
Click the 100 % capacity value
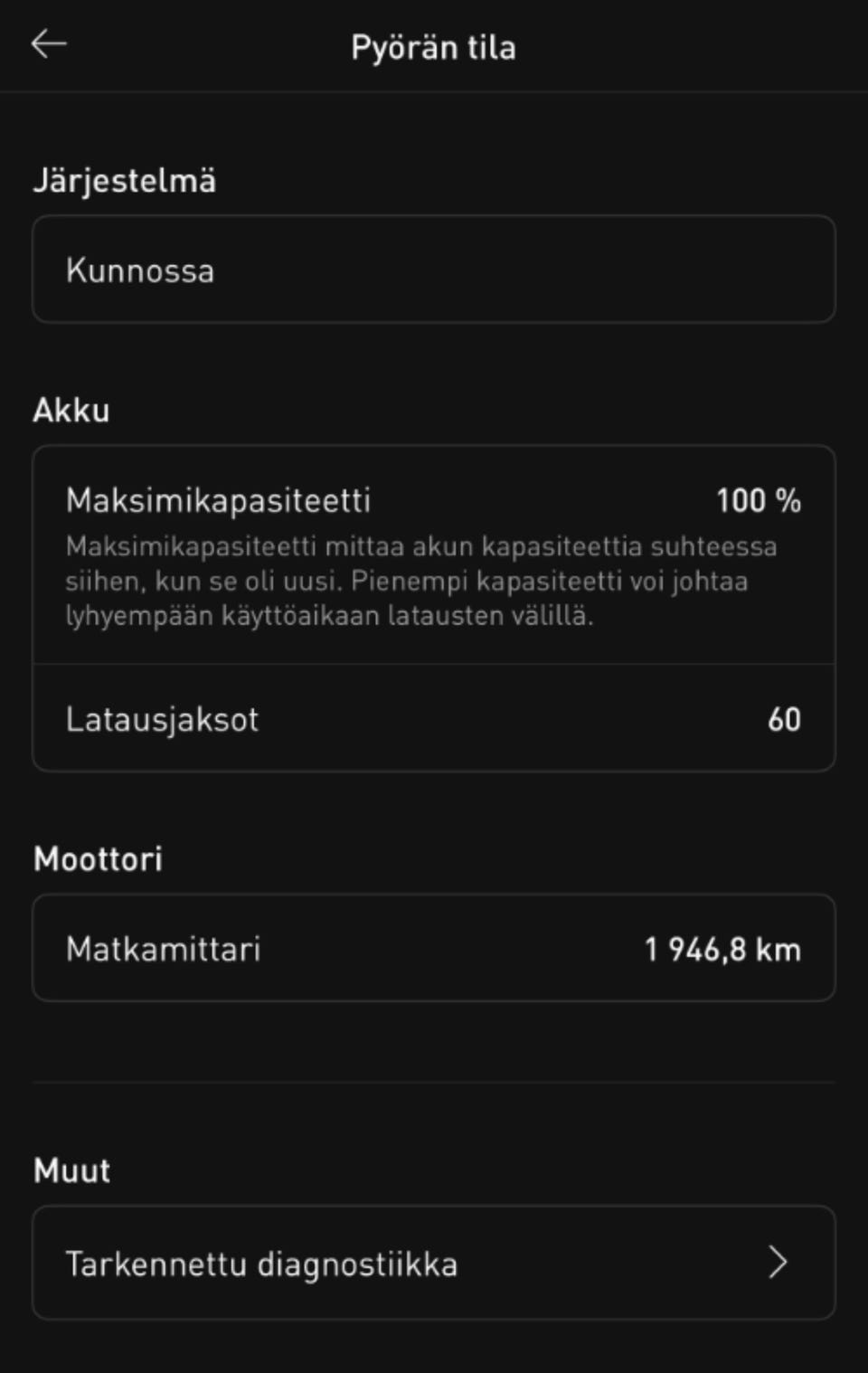[x=759, y=500]
